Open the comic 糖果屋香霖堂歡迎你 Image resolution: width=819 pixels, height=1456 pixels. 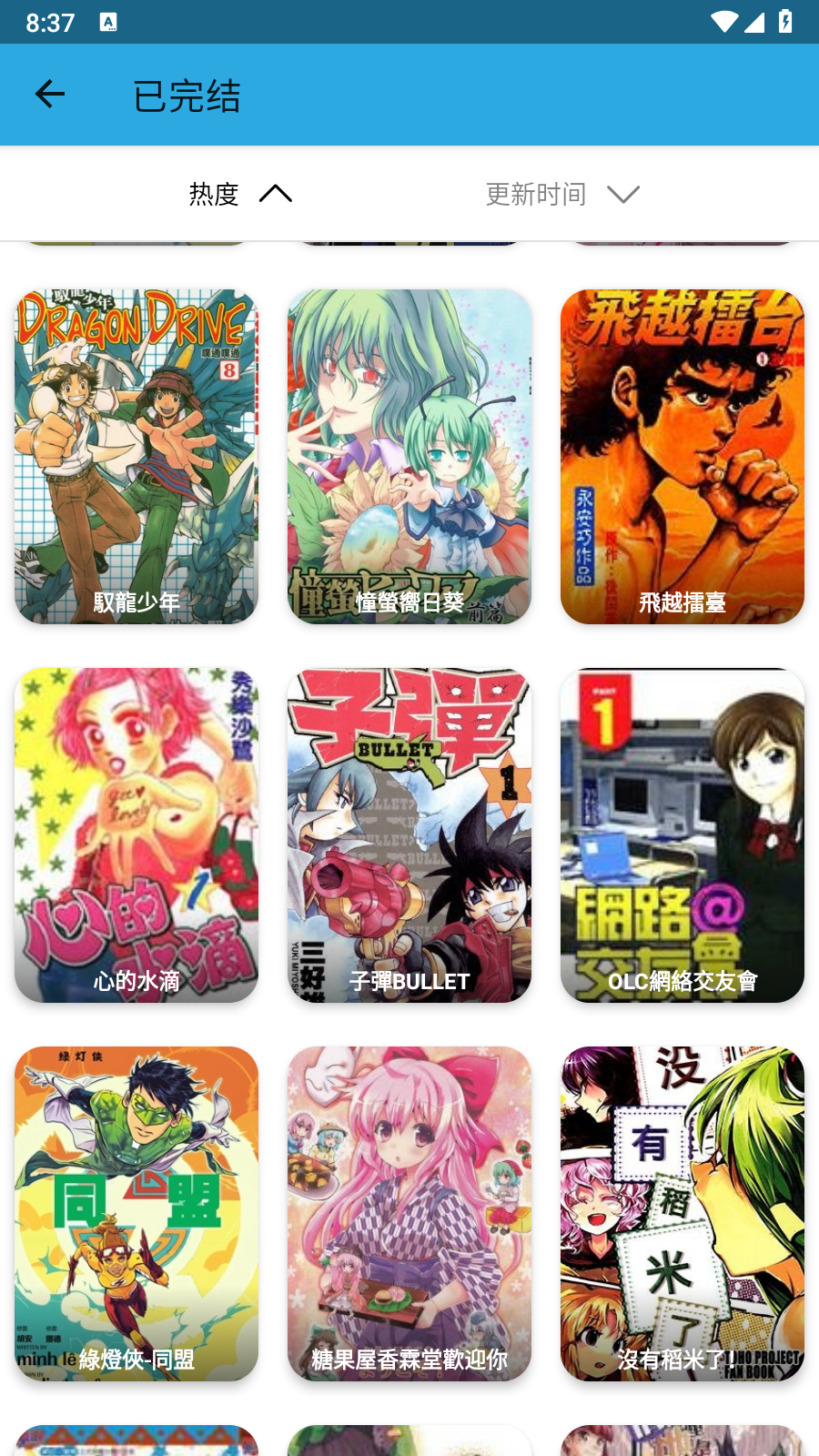tap(409, 1214)
